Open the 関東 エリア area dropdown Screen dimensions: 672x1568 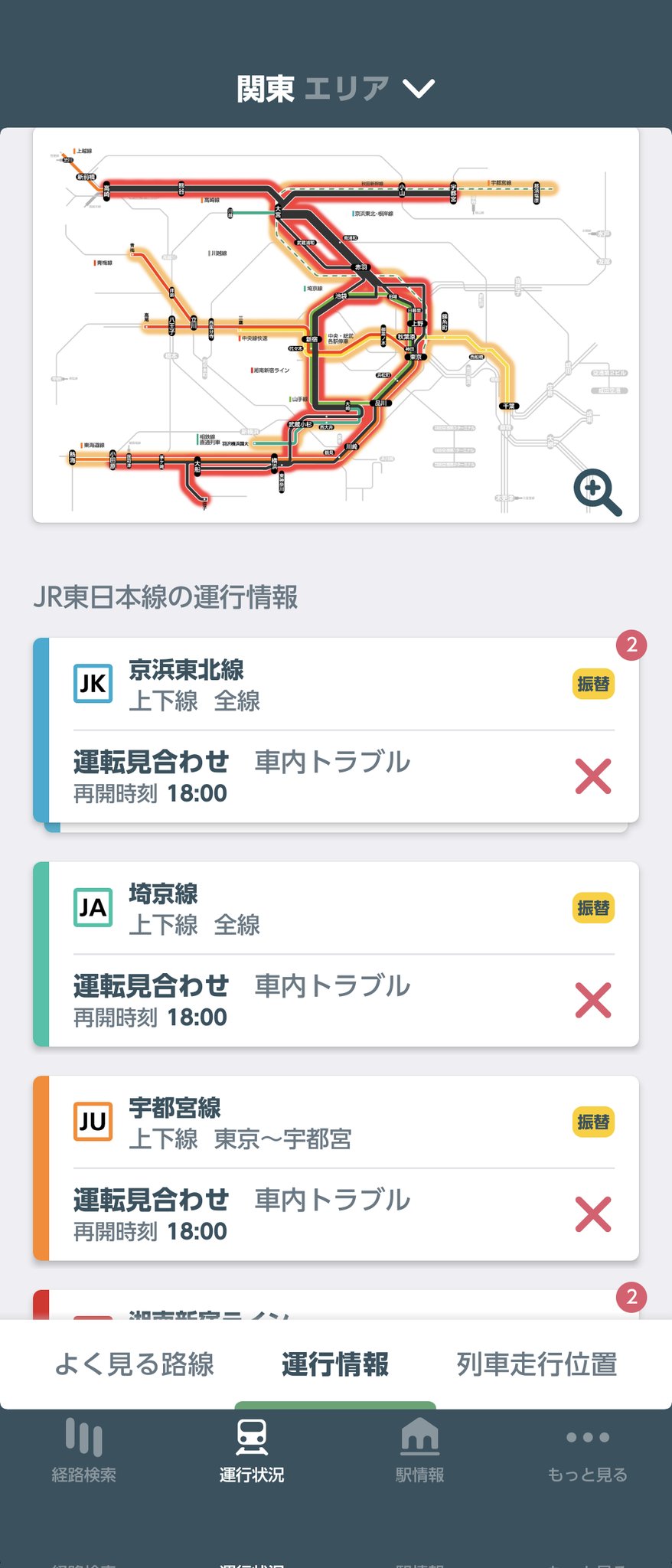(335, 89)
